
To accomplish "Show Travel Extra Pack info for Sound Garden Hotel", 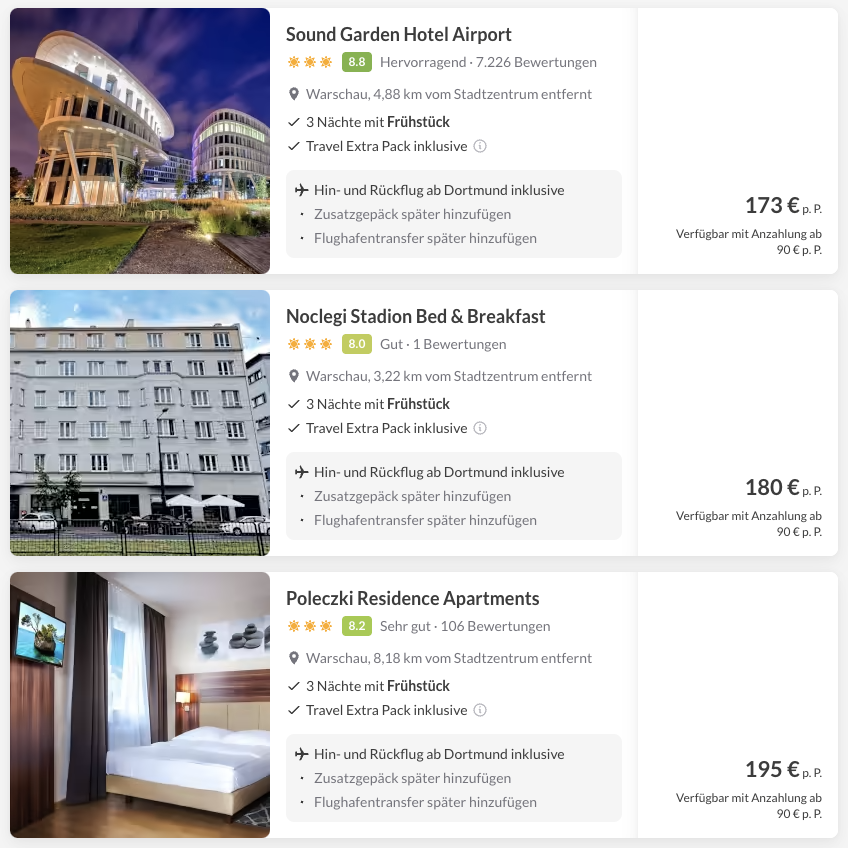I will point(480,146).
